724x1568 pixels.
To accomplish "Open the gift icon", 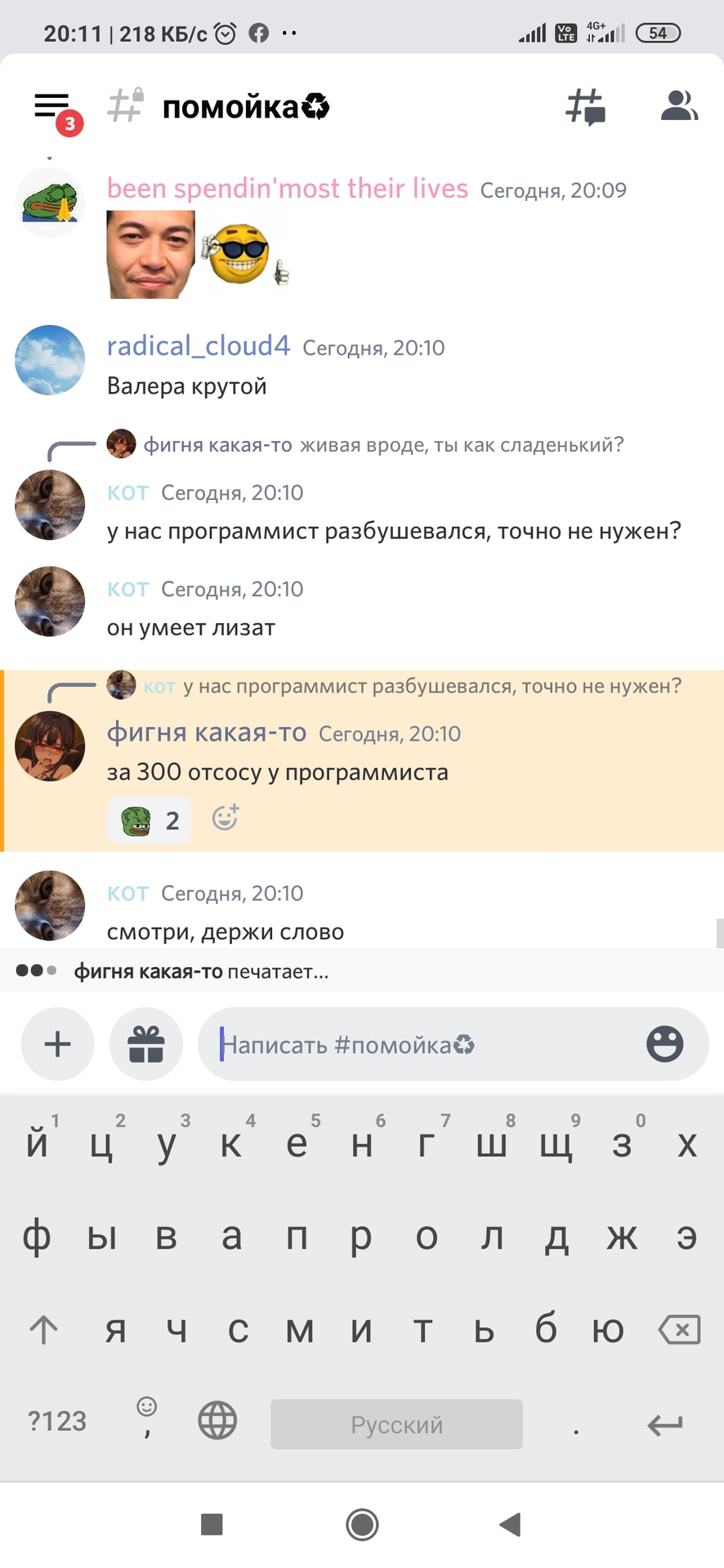I will [x=146, y=1044].
